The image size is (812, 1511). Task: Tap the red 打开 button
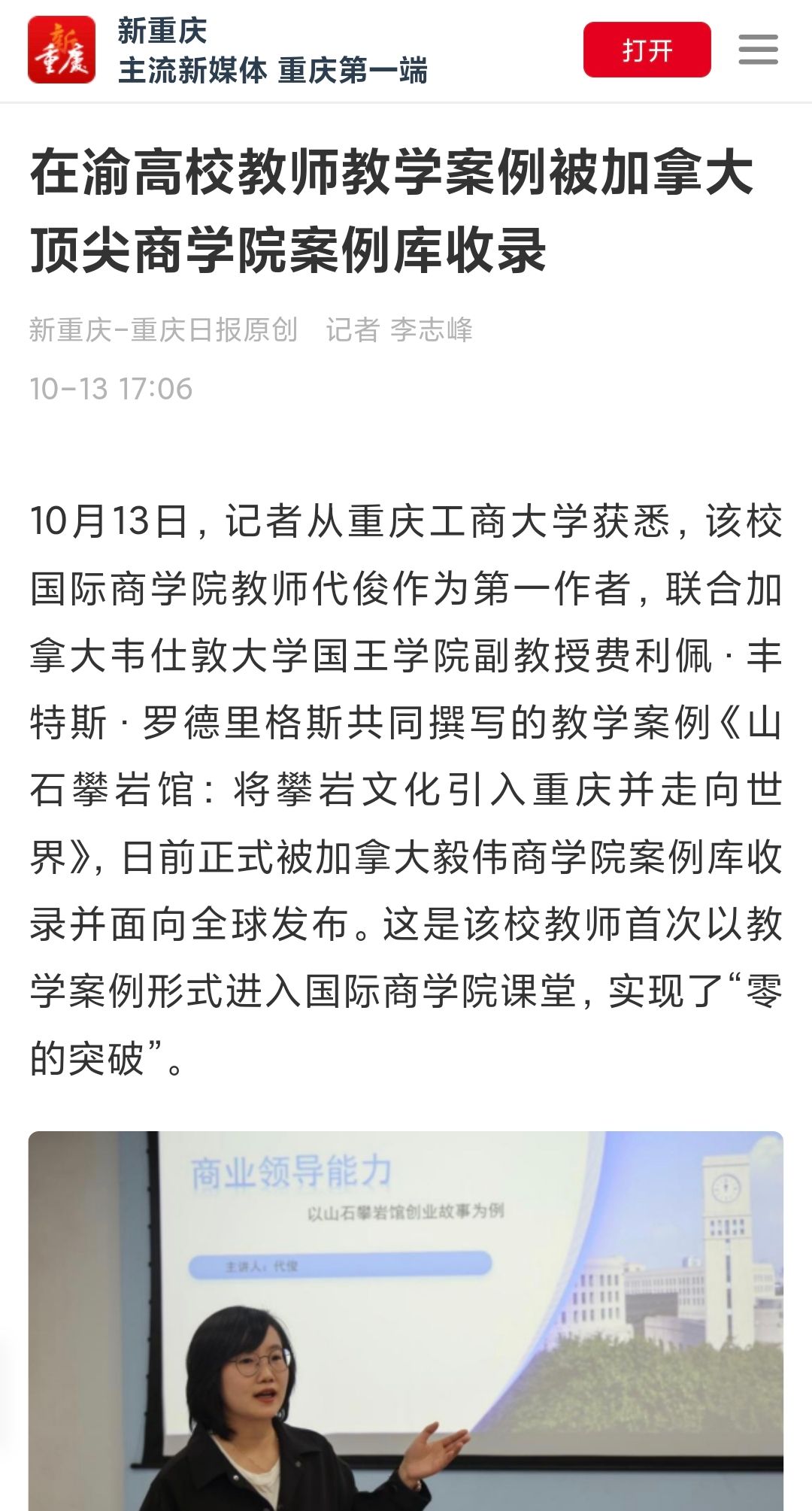(647, 50)
